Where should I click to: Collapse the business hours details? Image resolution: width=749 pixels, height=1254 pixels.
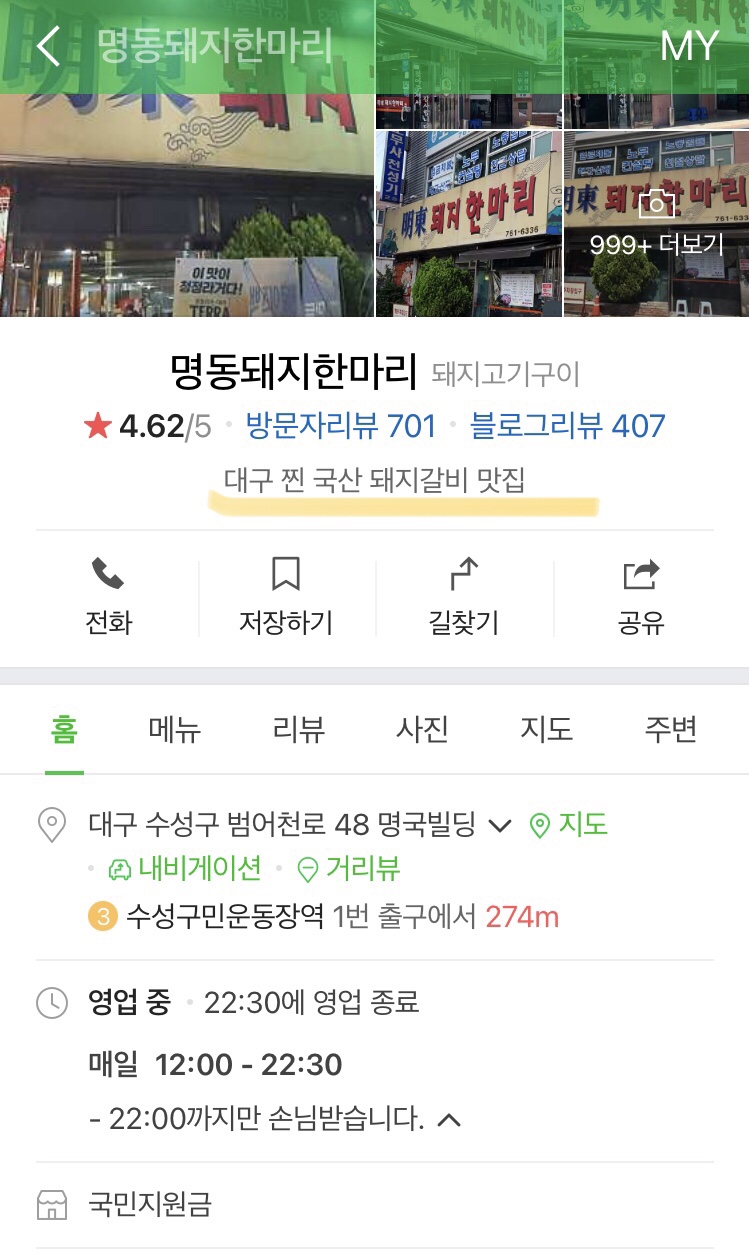point(449,1119)
